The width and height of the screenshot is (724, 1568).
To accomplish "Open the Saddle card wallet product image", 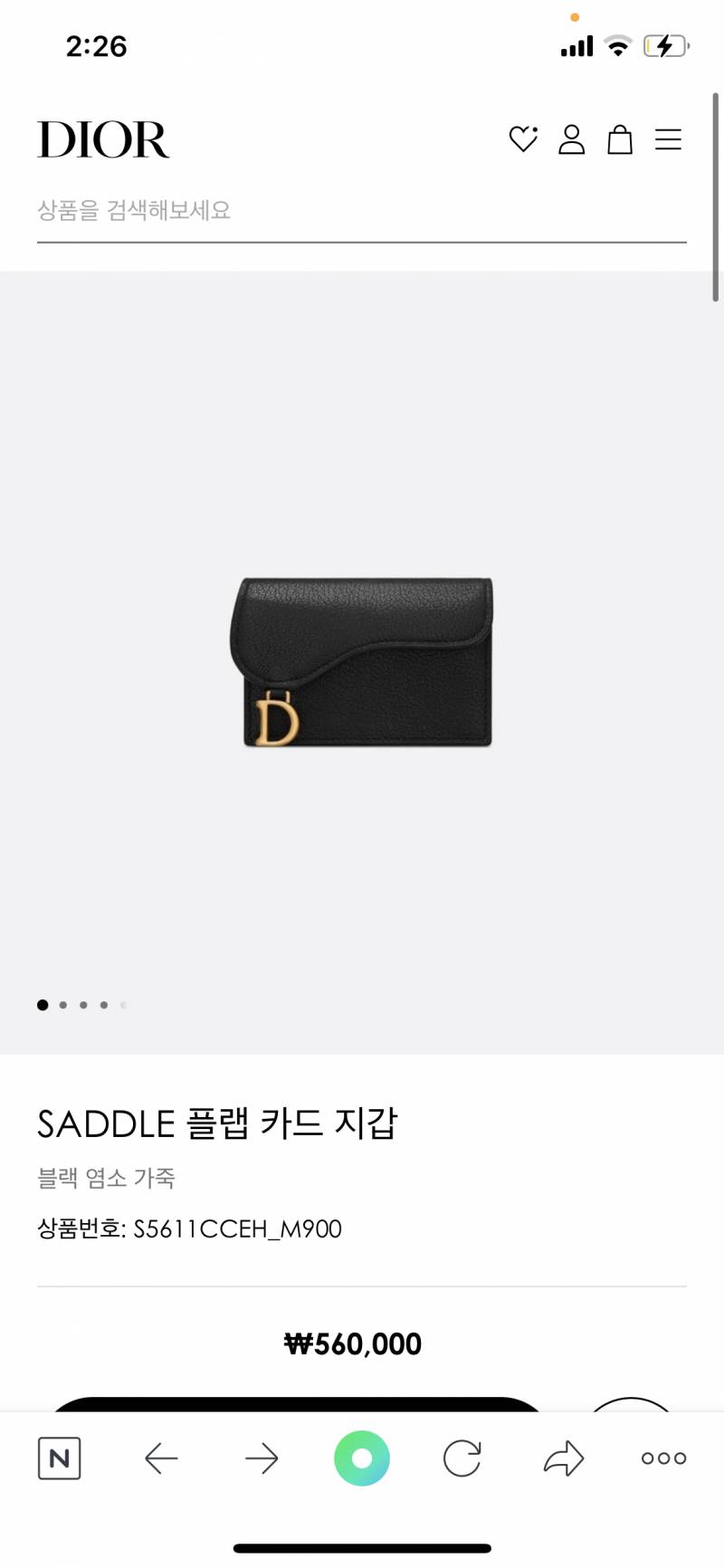I will (x=362, y=662).
